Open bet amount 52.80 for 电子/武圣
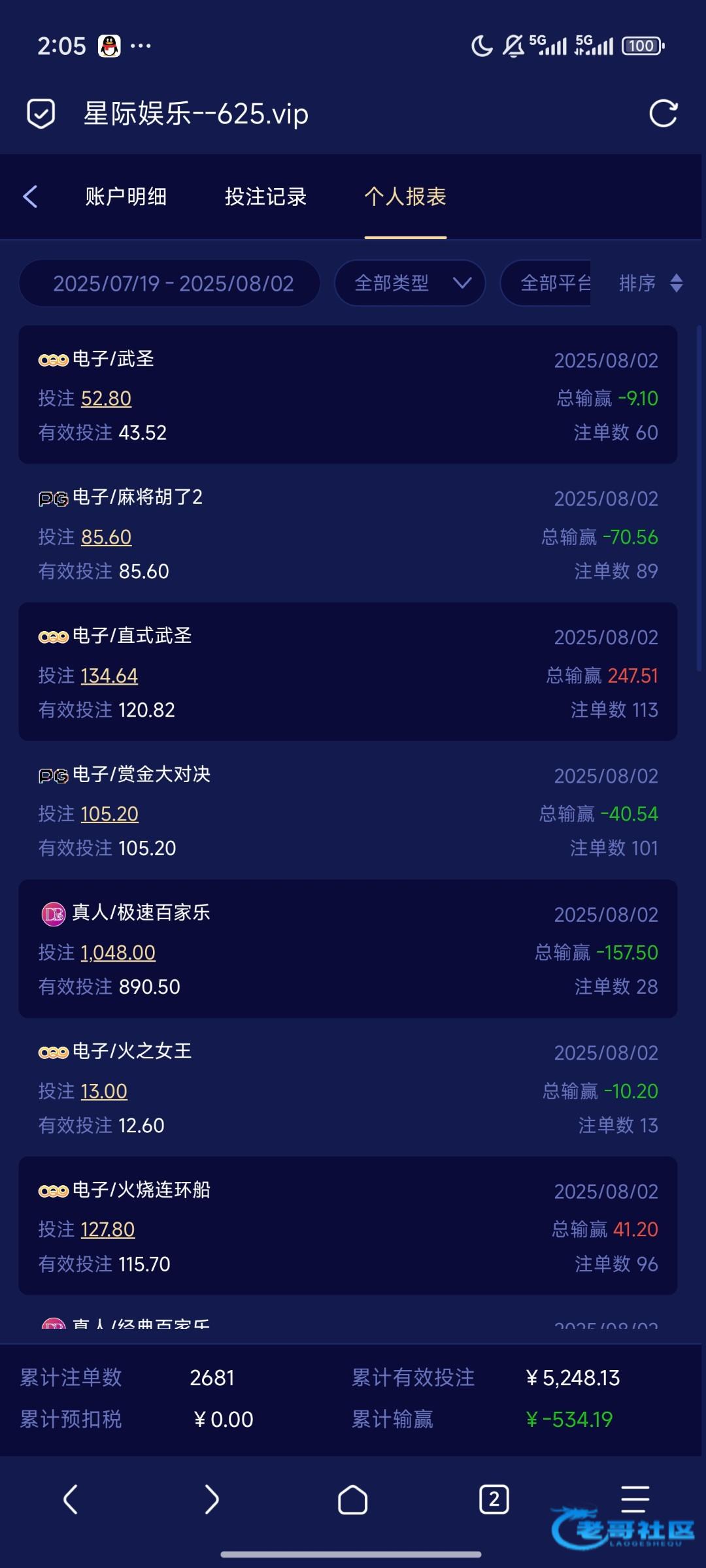The height and width of the screenshot is (1568, 706). coord(107,399)
